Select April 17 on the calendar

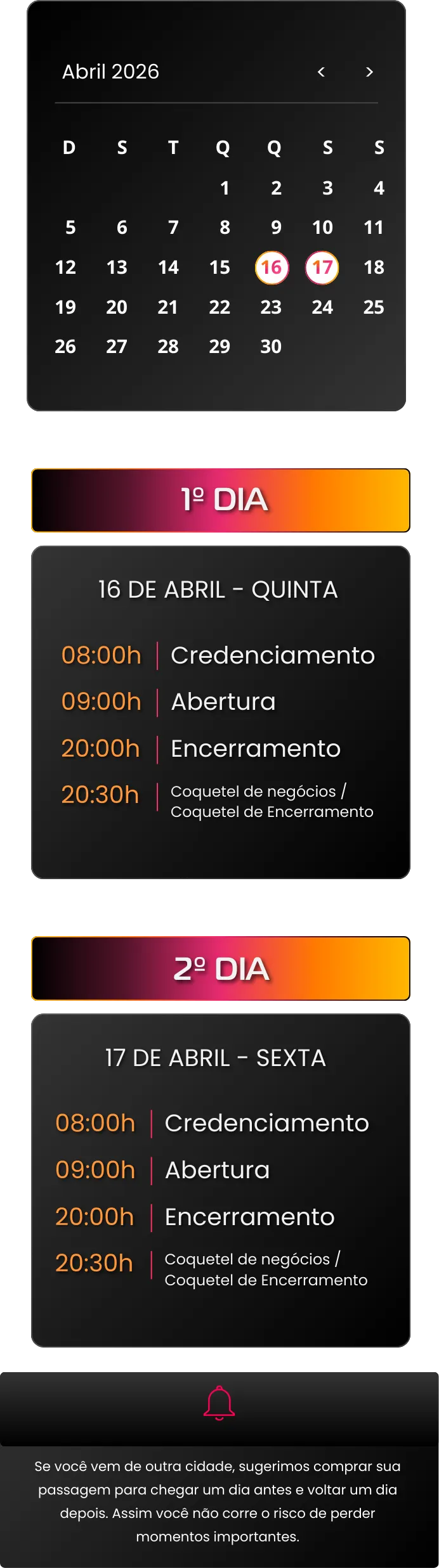coord(322,267)
